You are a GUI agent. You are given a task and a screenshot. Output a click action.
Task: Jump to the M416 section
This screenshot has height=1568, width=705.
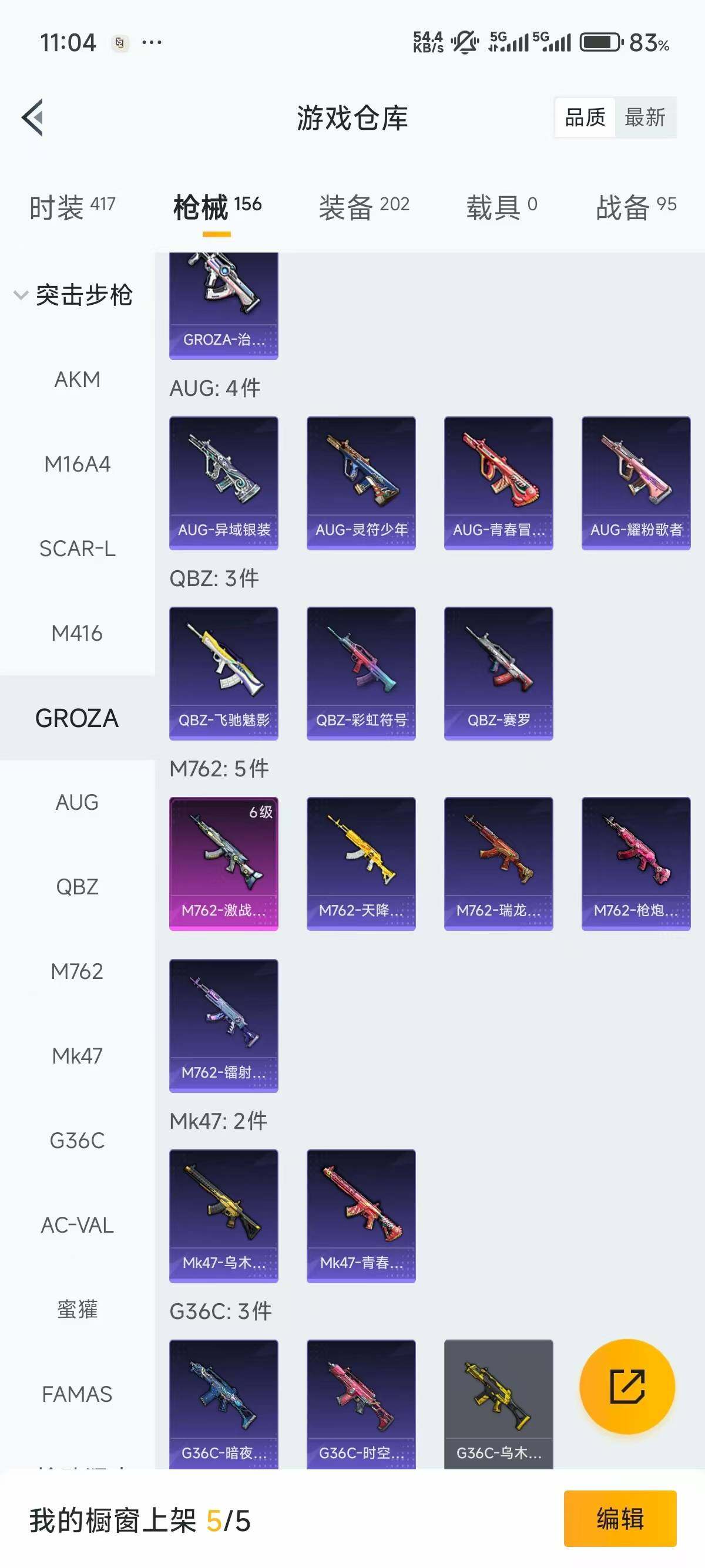tap(78, 634)
